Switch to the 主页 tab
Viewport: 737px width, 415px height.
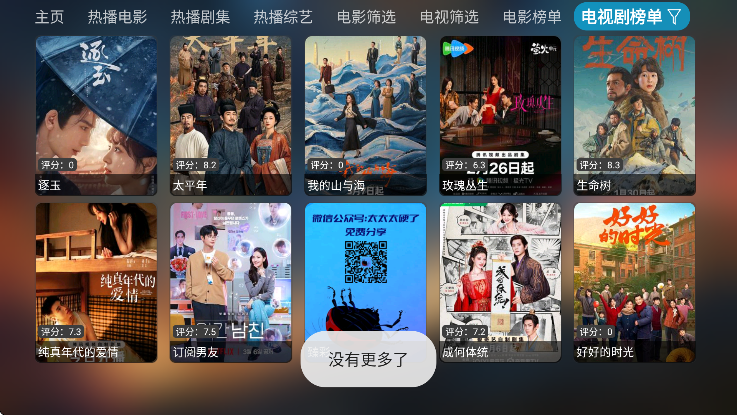[49, 17]
